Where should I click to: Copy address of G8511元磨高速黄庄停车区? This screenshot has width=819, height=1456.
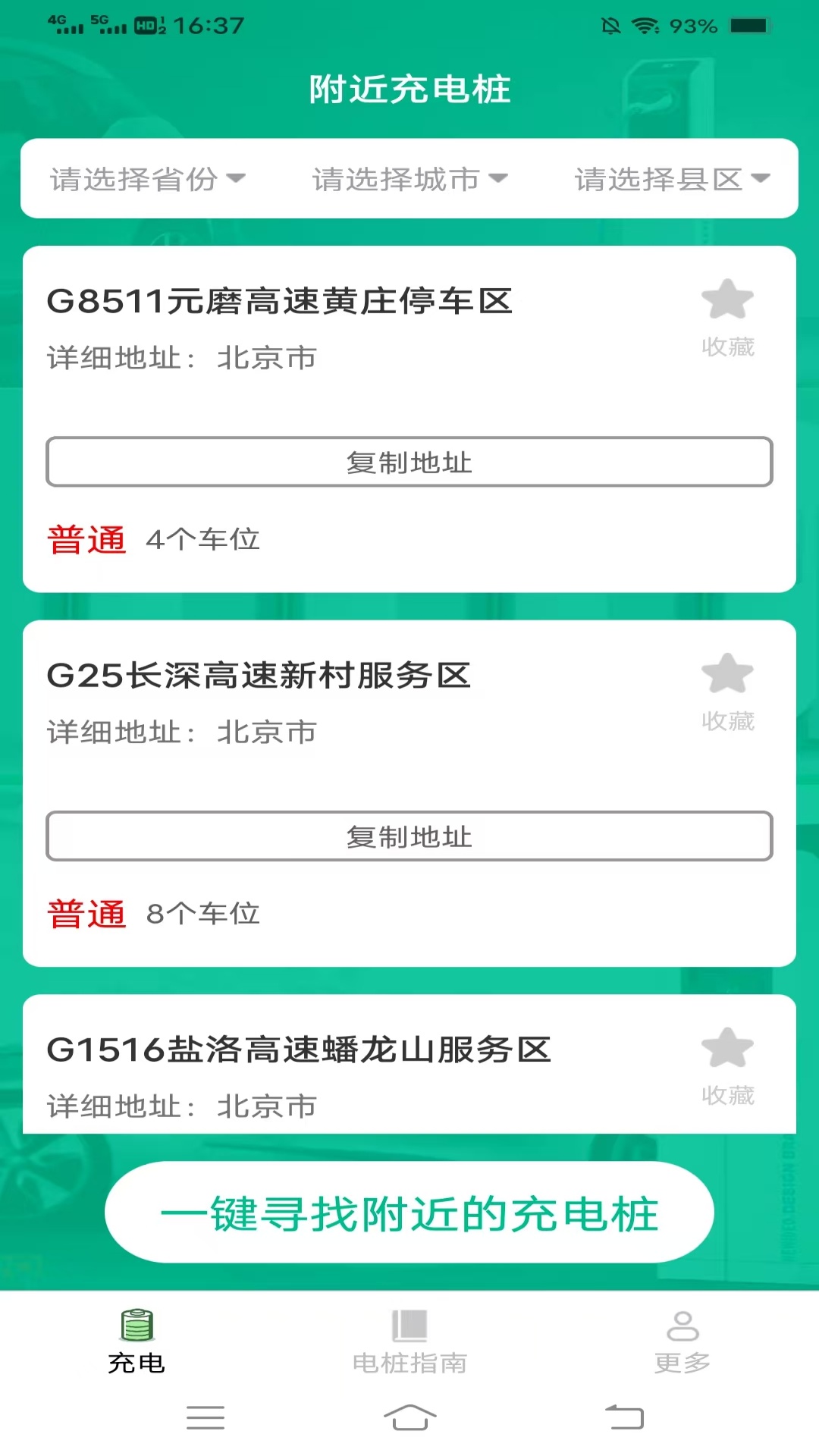(409, 462)
